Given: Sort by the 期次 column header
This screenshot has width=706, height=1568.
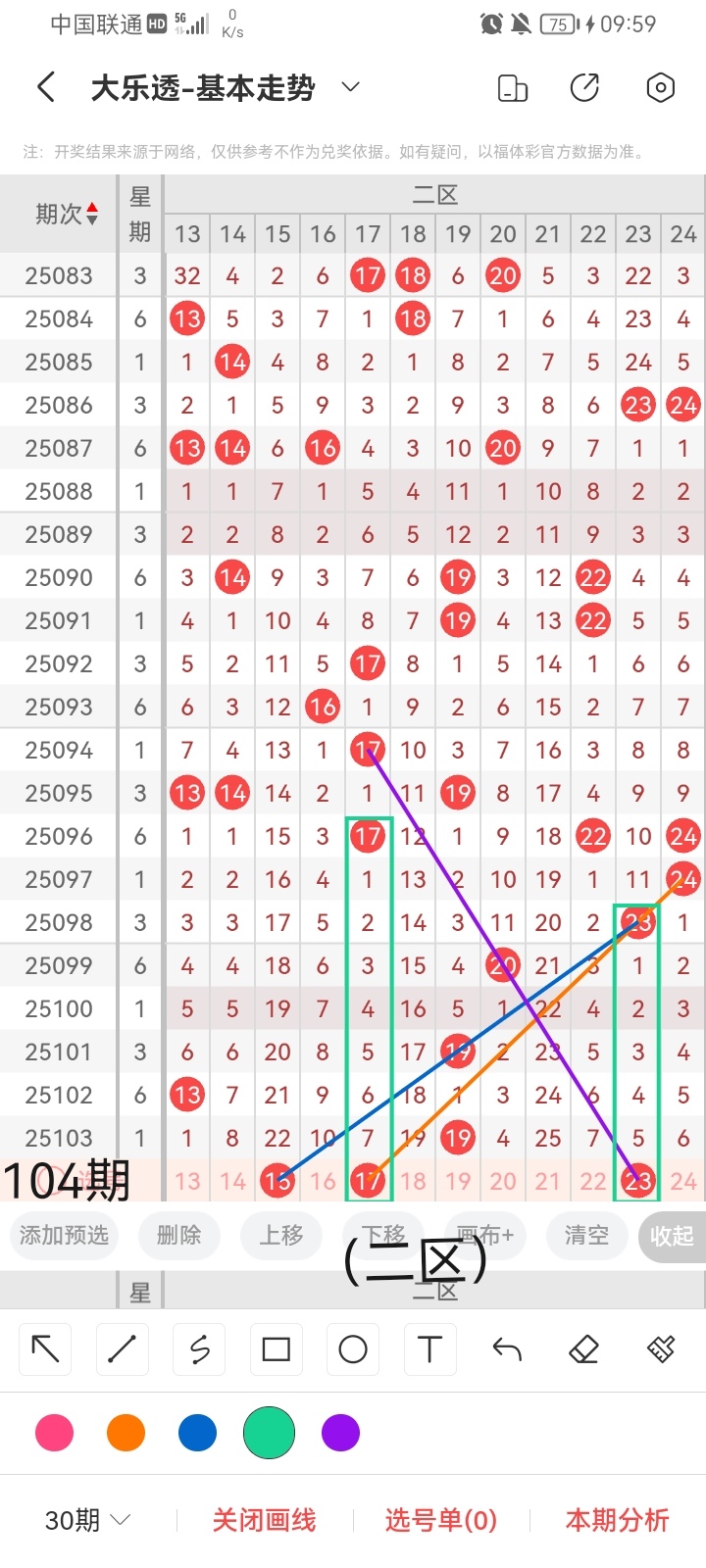Looking at the screenshot, I should (66, 214).
